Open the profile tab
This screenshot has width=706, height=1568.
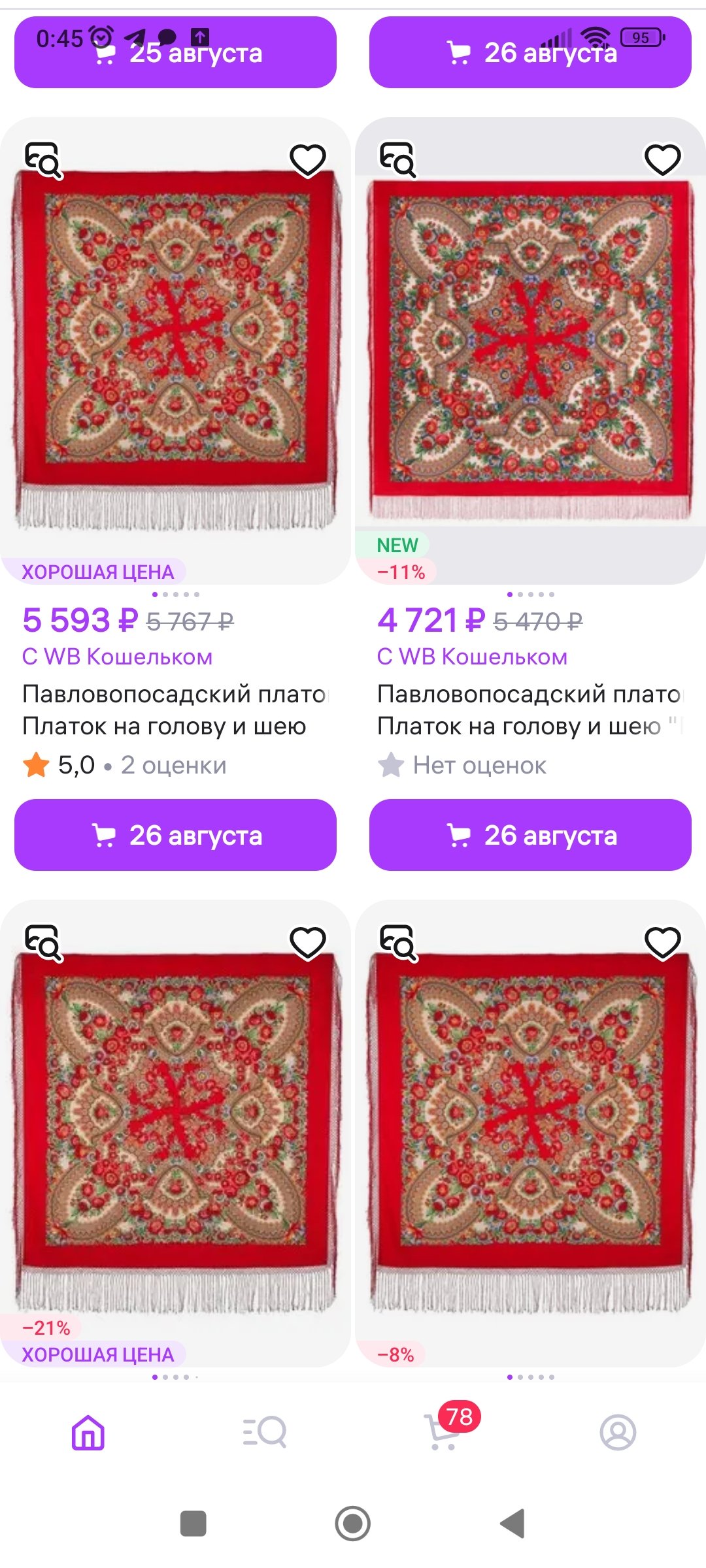tap(618, 1432)
